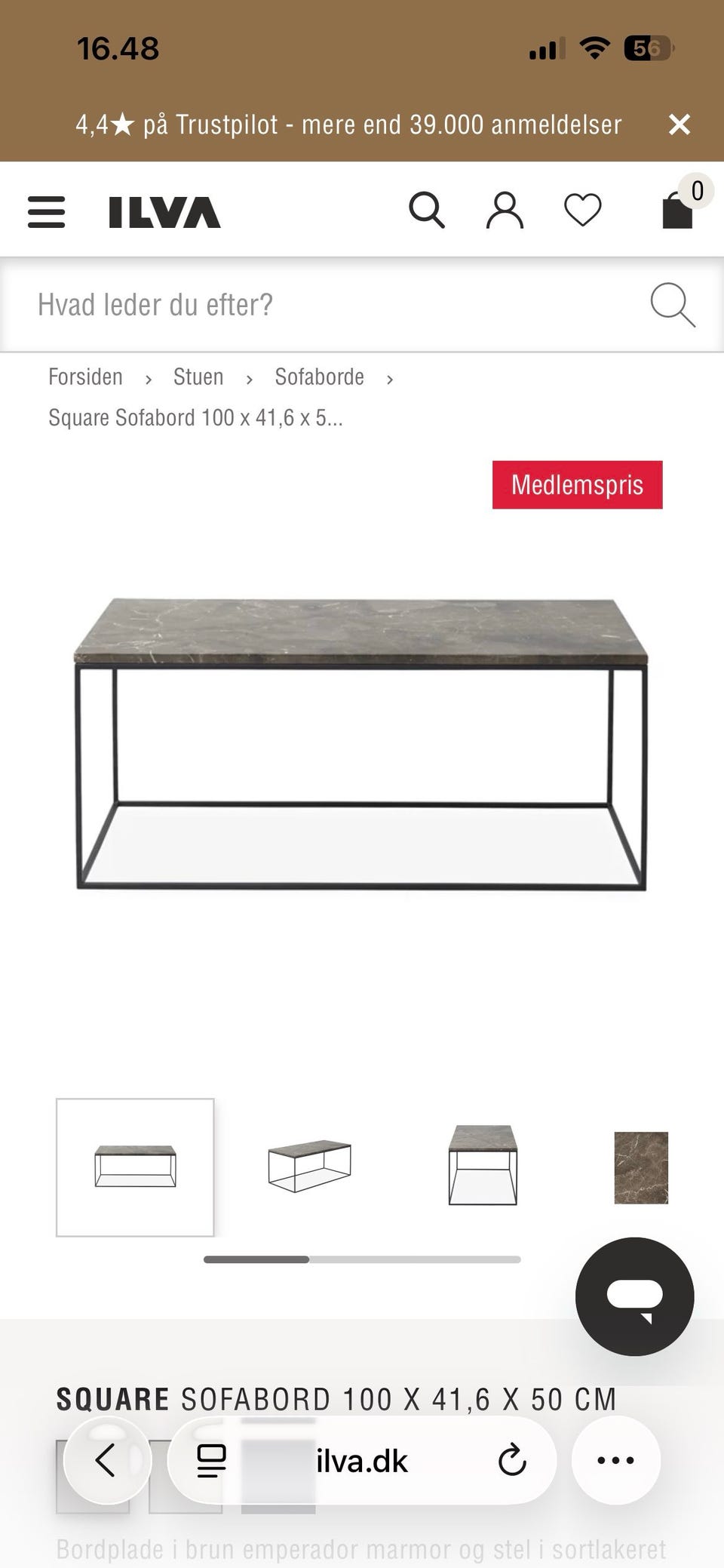Go to Forsiden via the breadcrumb
This screenshot has height=1568, width=724.
(86, 377)
